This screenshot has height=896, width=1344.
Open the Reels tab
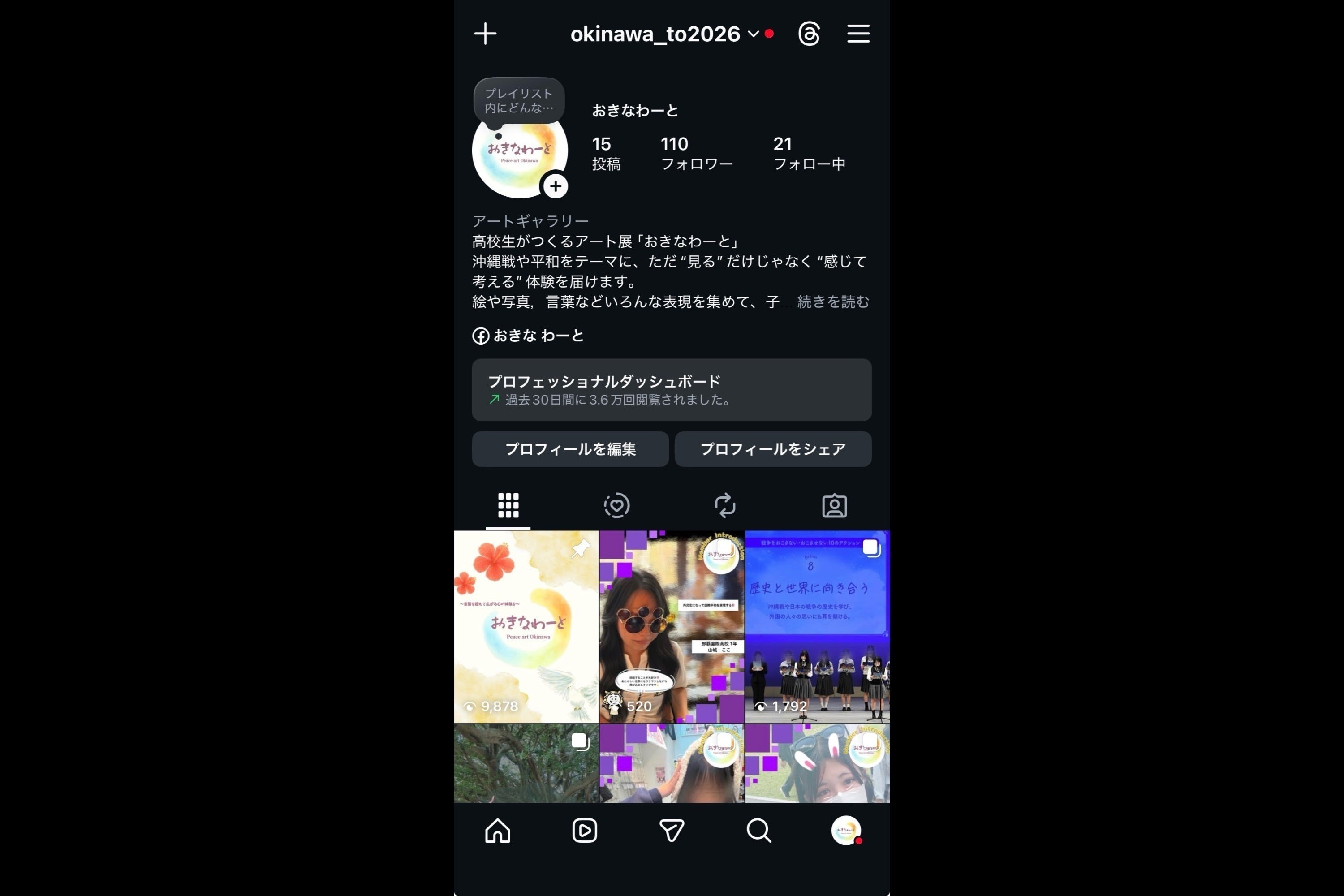tap(585, 830)
